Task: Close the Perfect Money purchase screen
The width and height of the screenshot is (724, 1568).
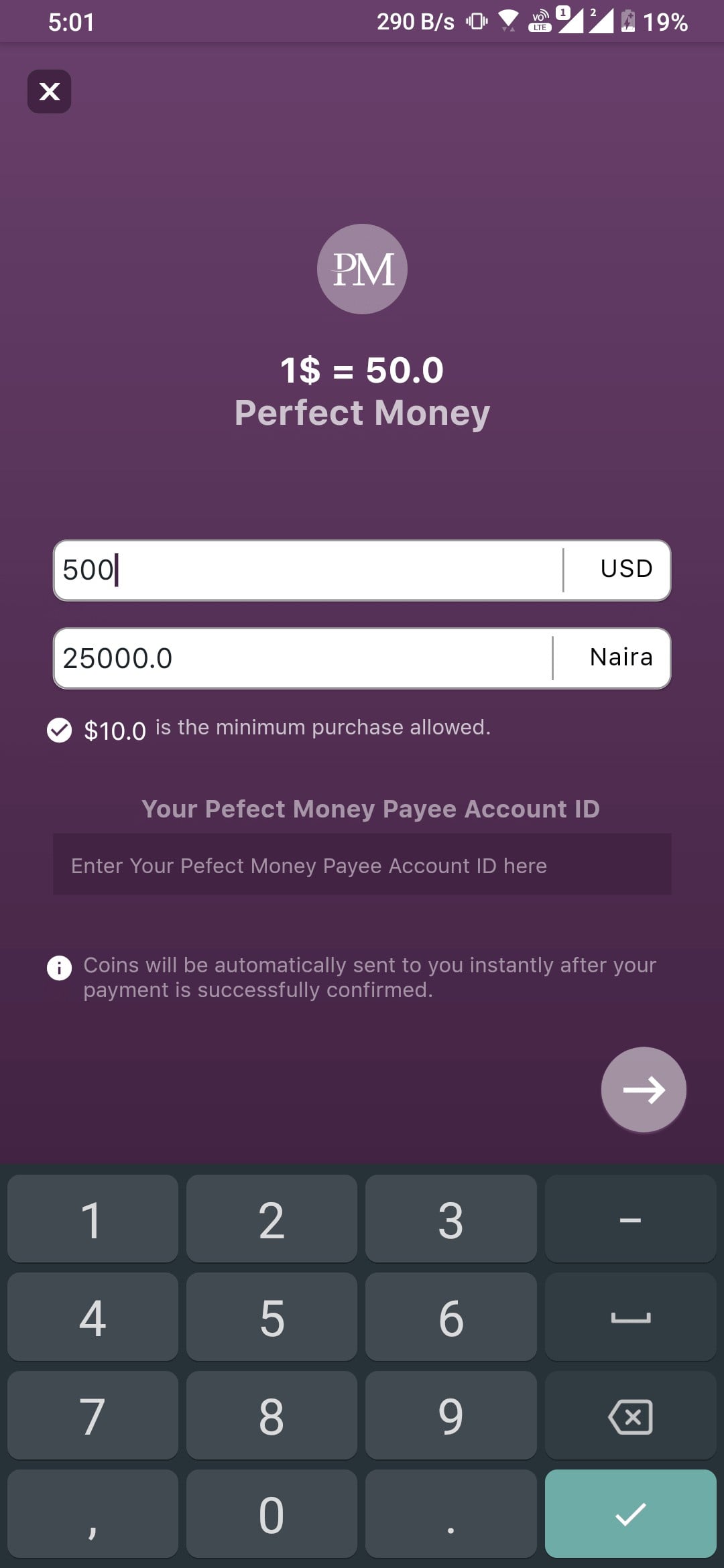Action: pyautogui.click(x=49, y=91)
